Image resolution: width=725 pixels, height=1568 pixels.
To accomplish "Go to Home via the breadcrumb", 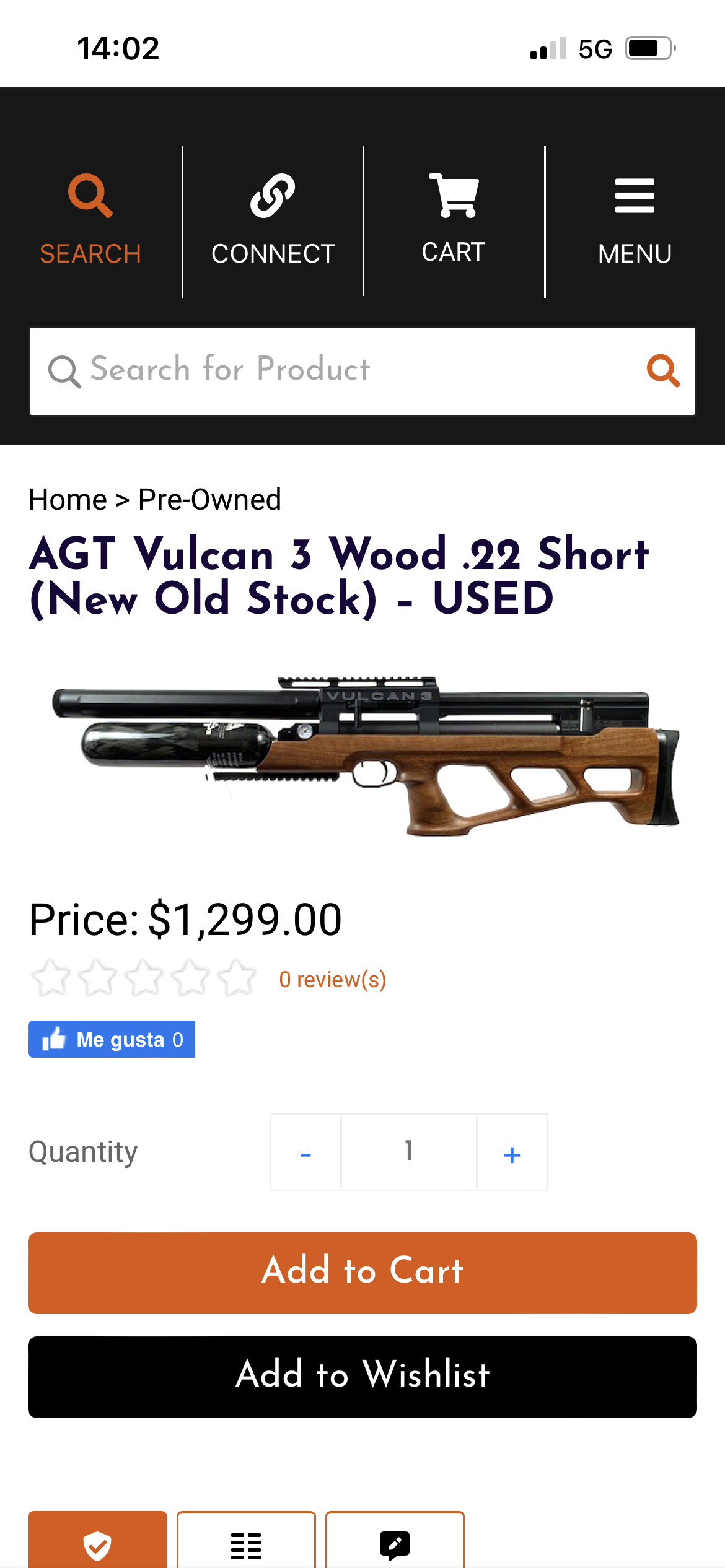I will [x=68, y=499].
